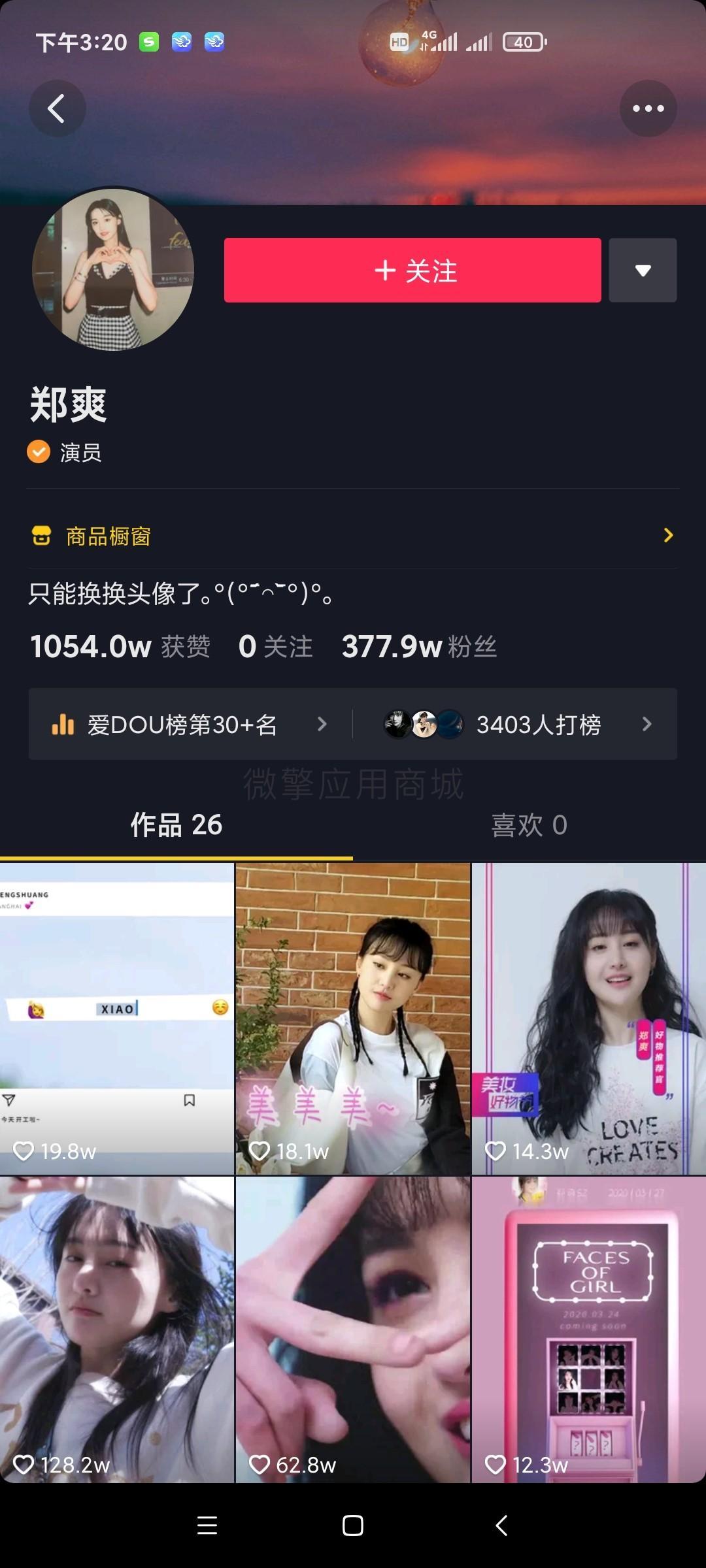Open the three-dot more options menu
Viewport: 706px width, 1568px height.
[x=648, y=108]
